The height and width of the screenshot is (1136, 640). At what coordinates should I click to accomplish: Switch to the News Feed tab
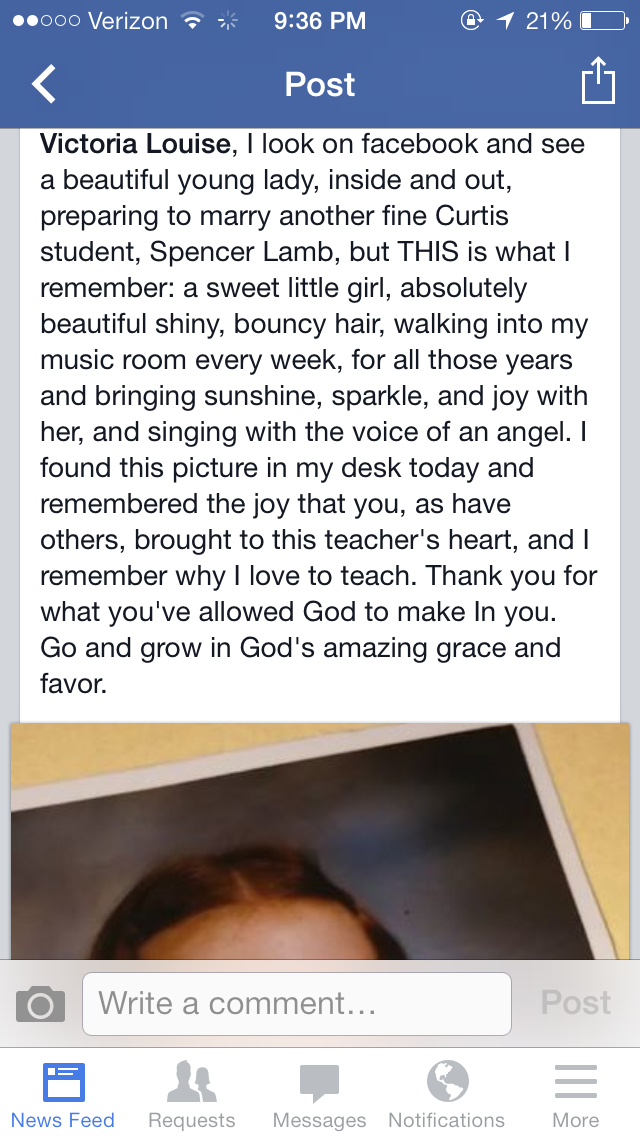pyautogui.click(x=63, y=1094)
